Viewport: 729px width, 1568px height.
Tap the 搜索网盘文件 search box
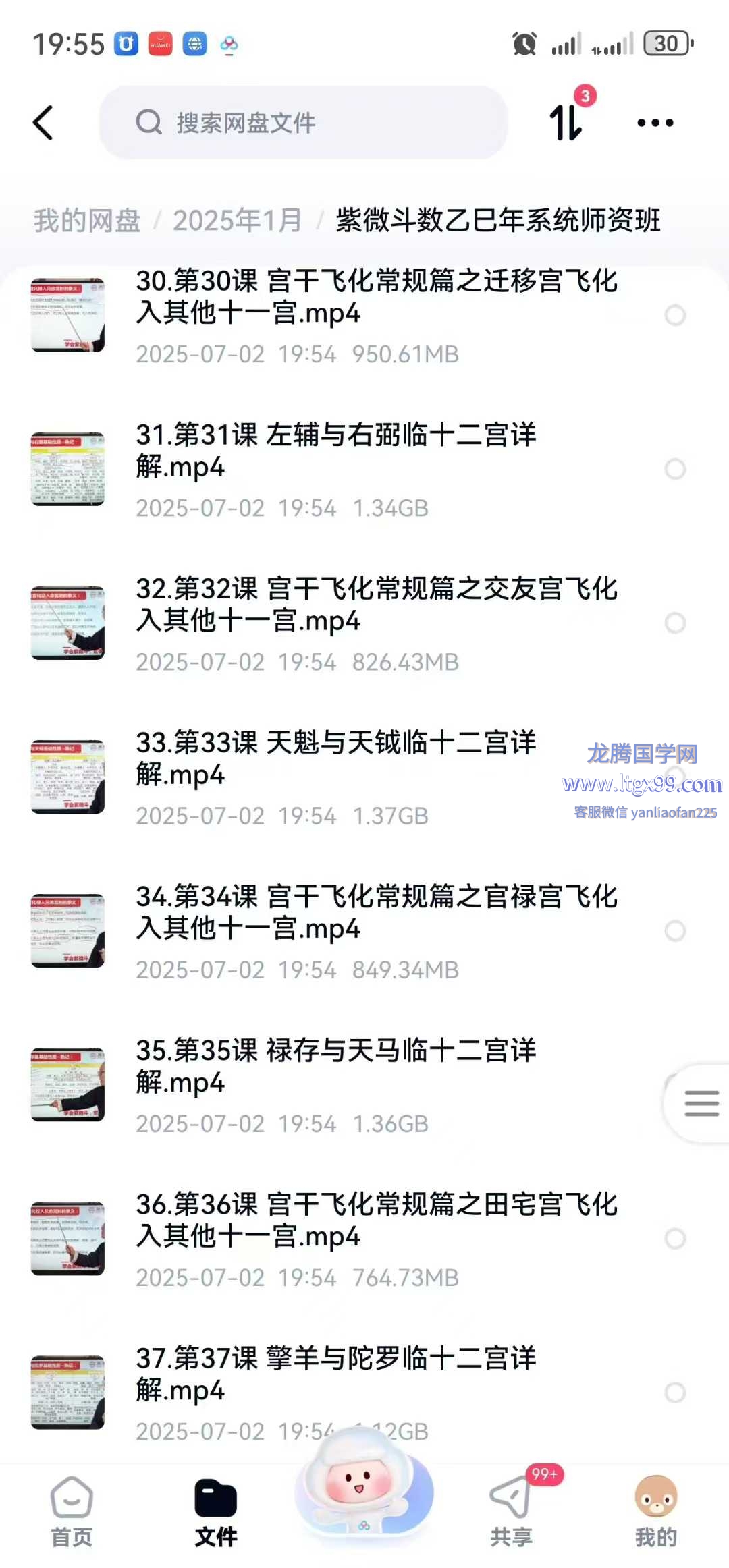point(304,123)
